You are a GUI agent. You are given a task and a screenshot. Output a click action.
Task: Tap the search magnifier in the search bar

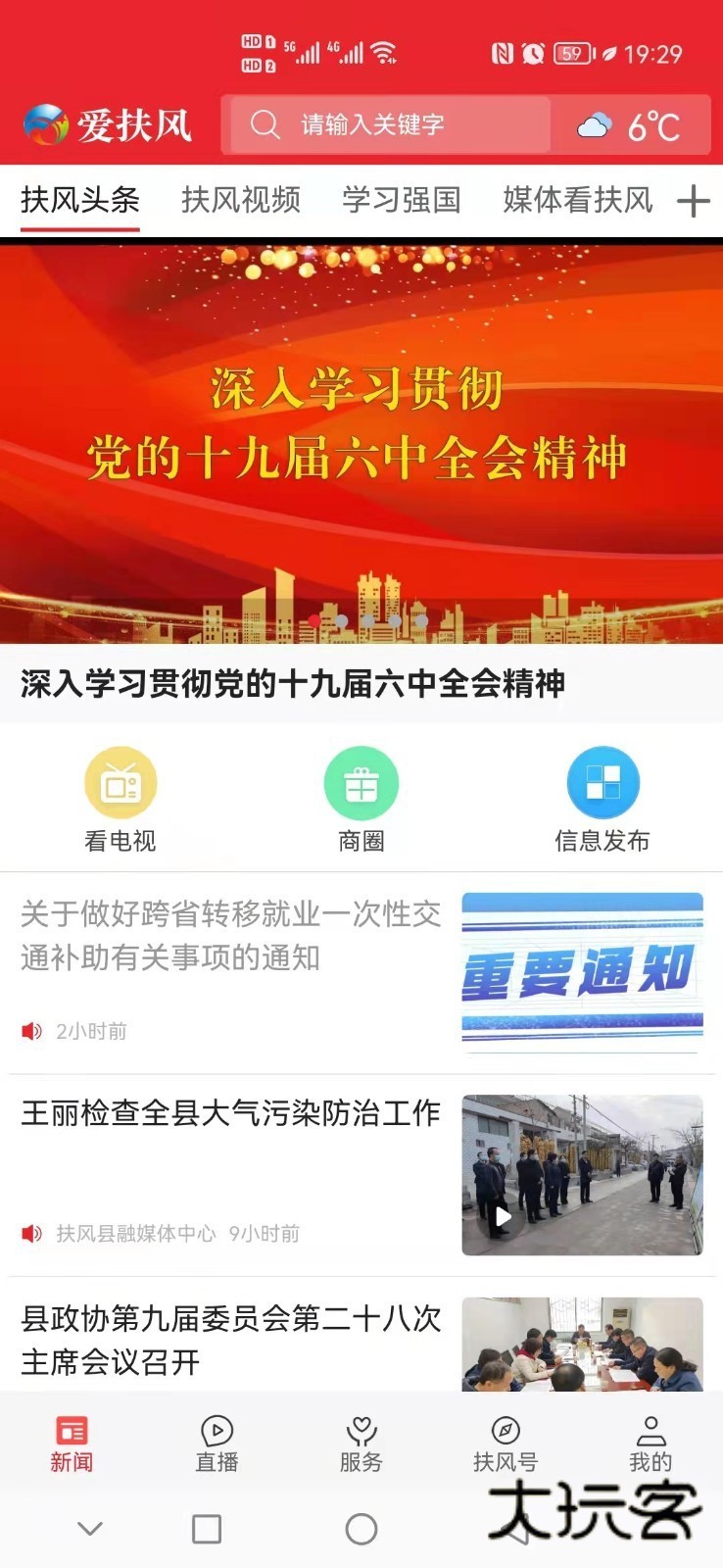click(264, 123)
